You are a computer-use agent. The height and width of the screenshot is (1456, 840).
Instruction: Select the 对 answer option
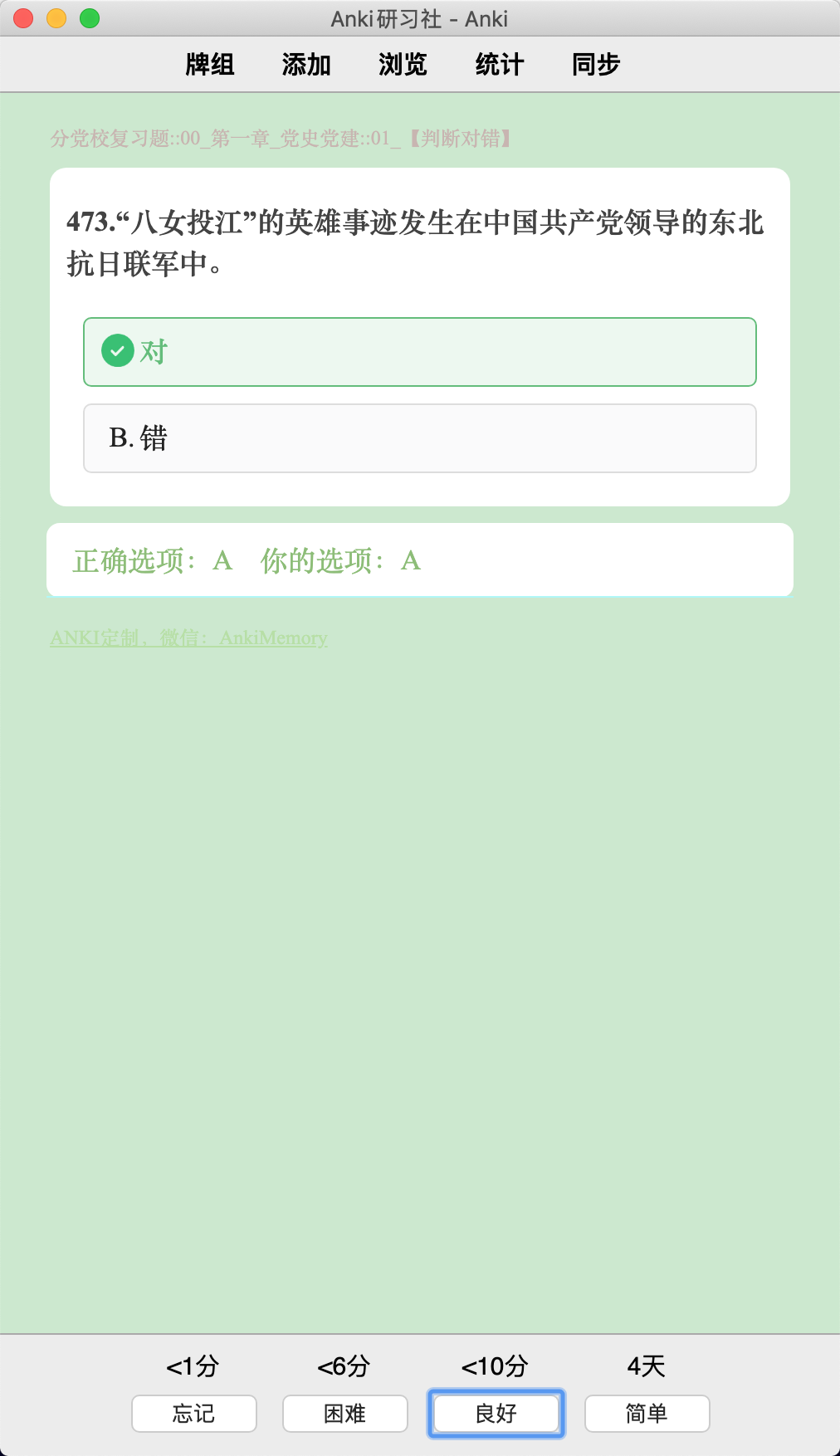coord(420,352)
